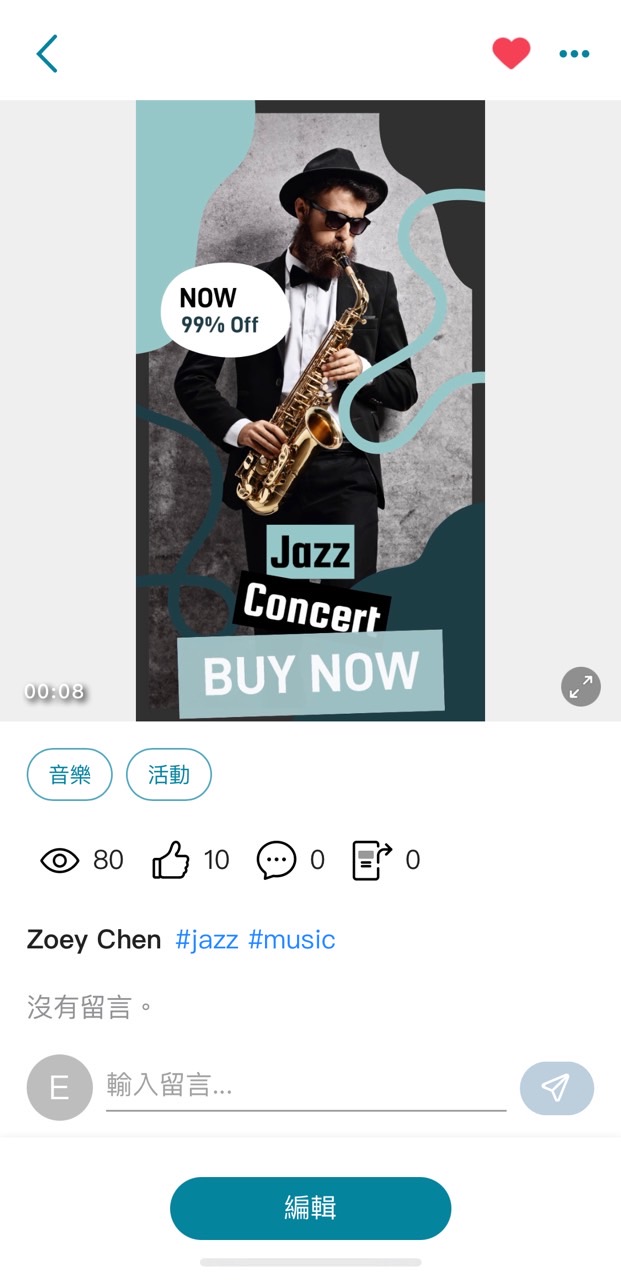This screenshot has height=1280, width=621.
Task: Open the comments bubble icon
Action: pyautogui.click(x=276, y=860)
